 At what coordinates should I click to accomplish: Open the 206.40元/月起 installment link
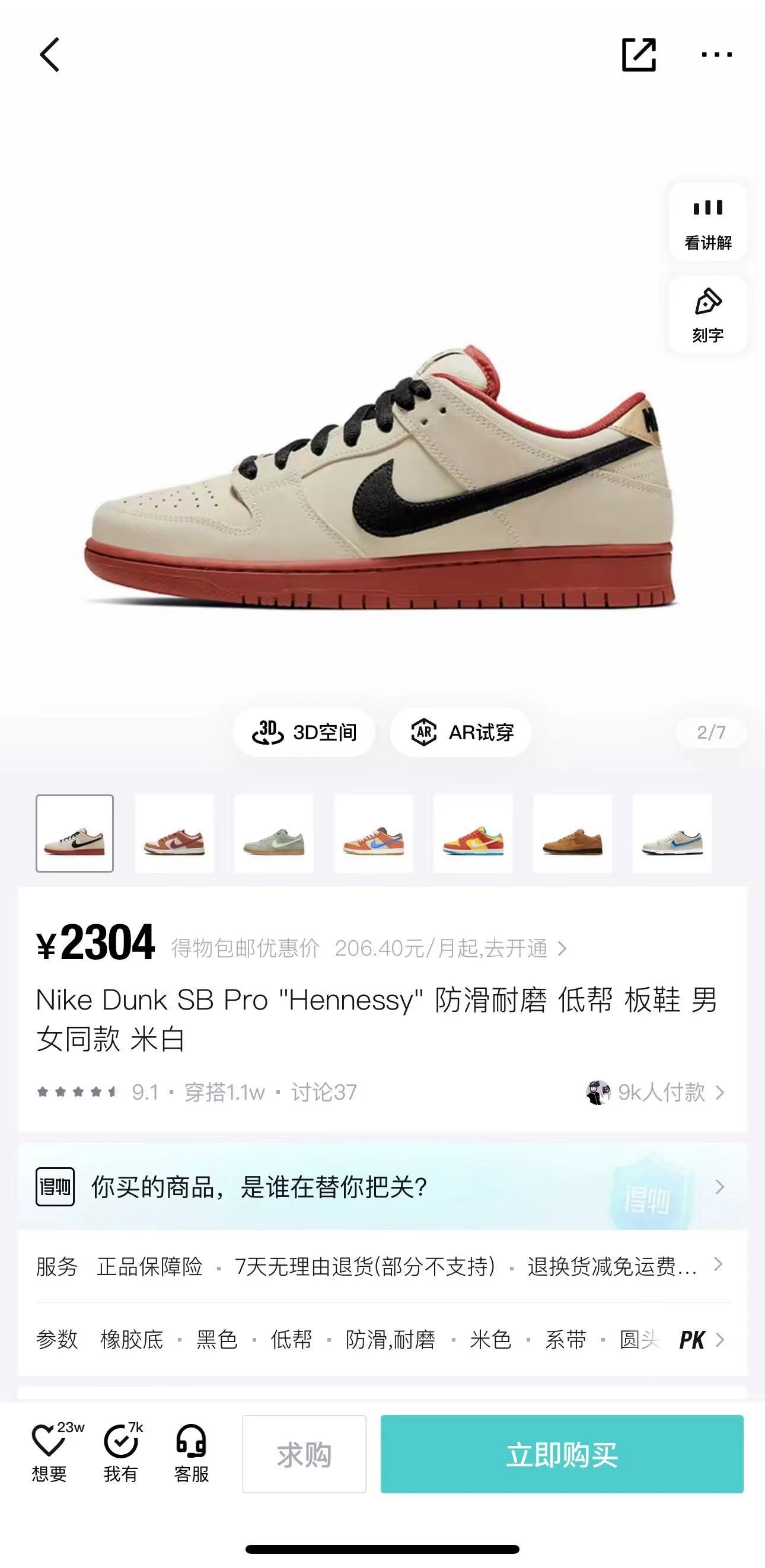point(451,949)
